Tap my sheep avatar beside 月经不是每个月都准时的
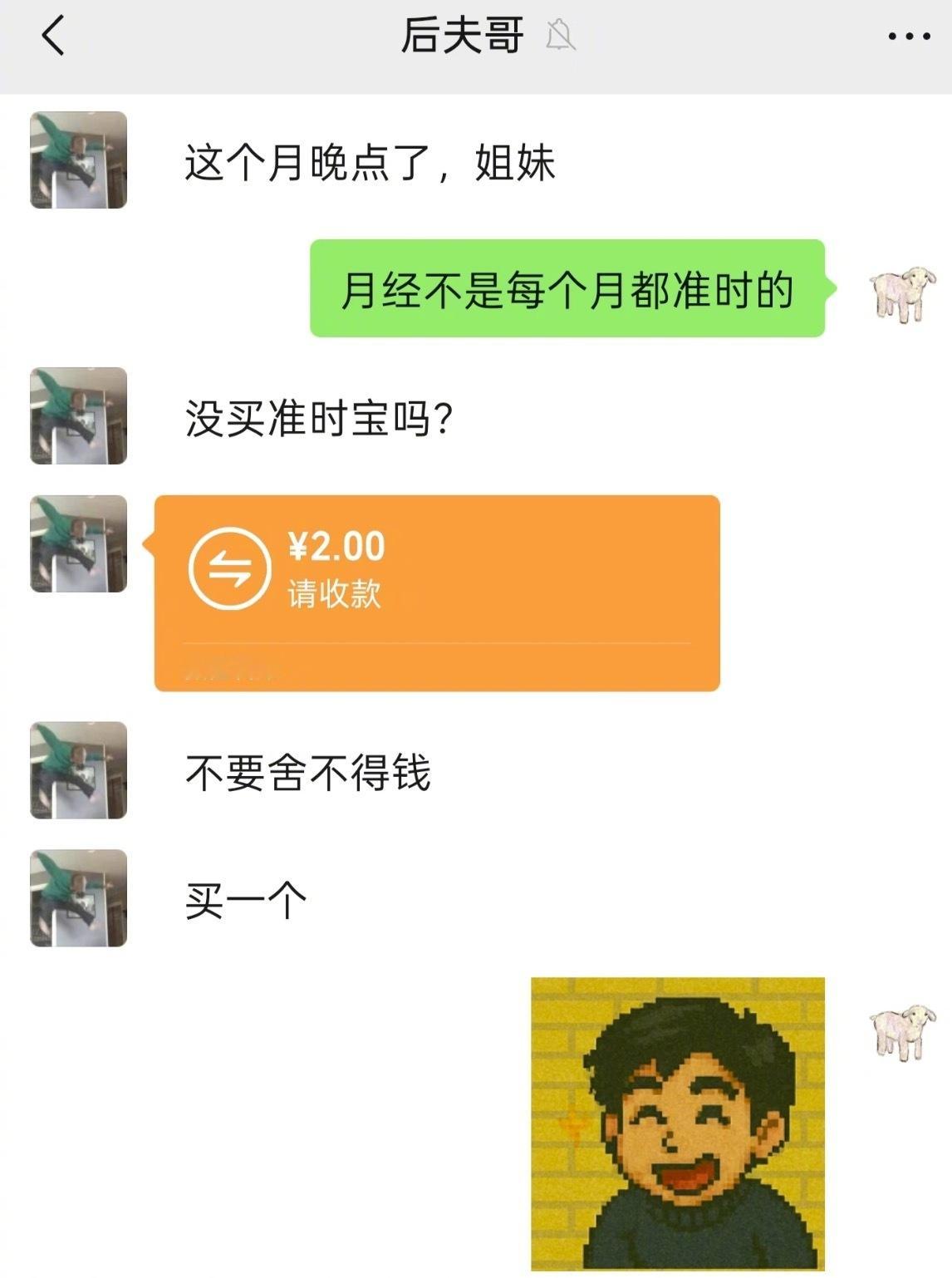 click(x=902, y=293)
